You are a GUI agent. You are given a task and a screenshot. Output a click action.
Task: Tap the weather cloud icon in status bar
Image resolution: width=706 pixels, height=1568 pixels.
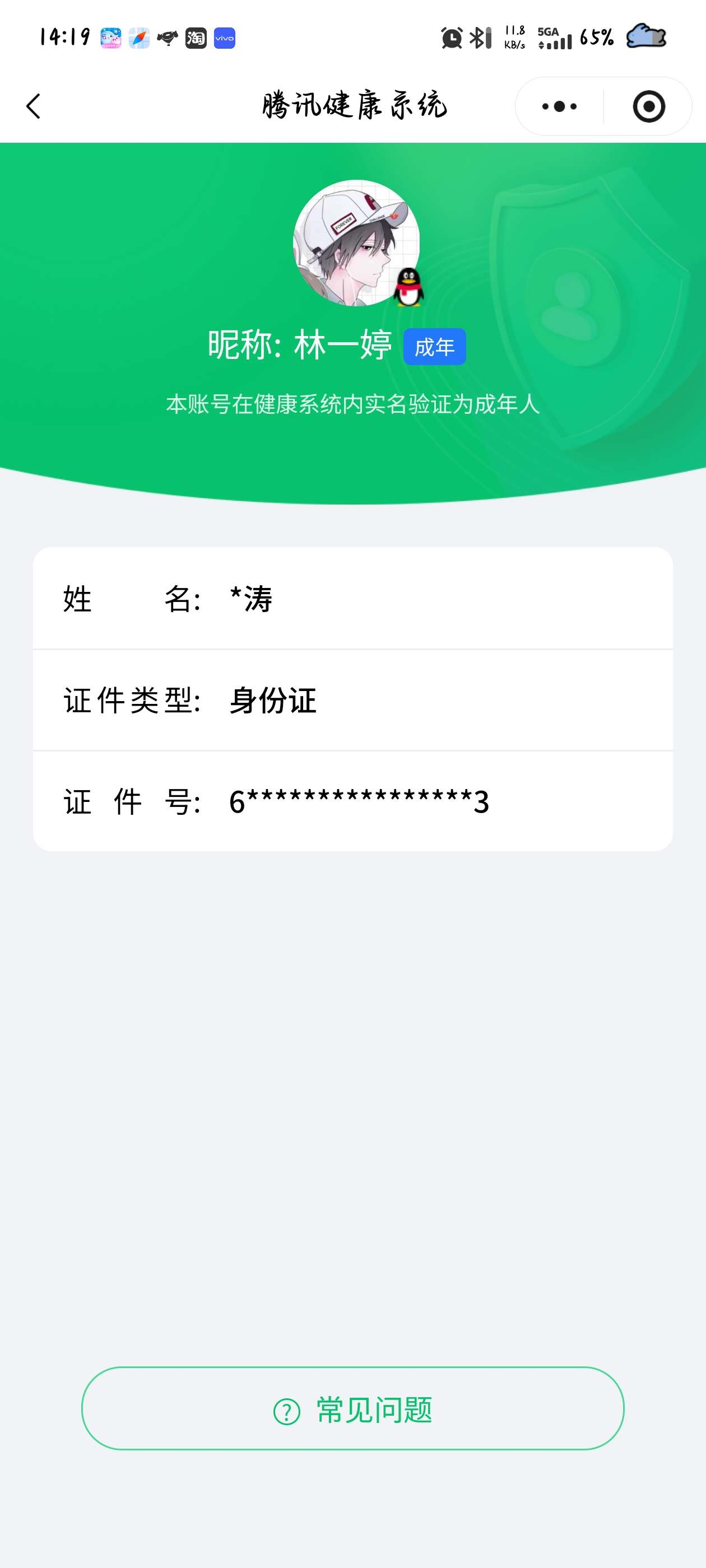[647, 38]
